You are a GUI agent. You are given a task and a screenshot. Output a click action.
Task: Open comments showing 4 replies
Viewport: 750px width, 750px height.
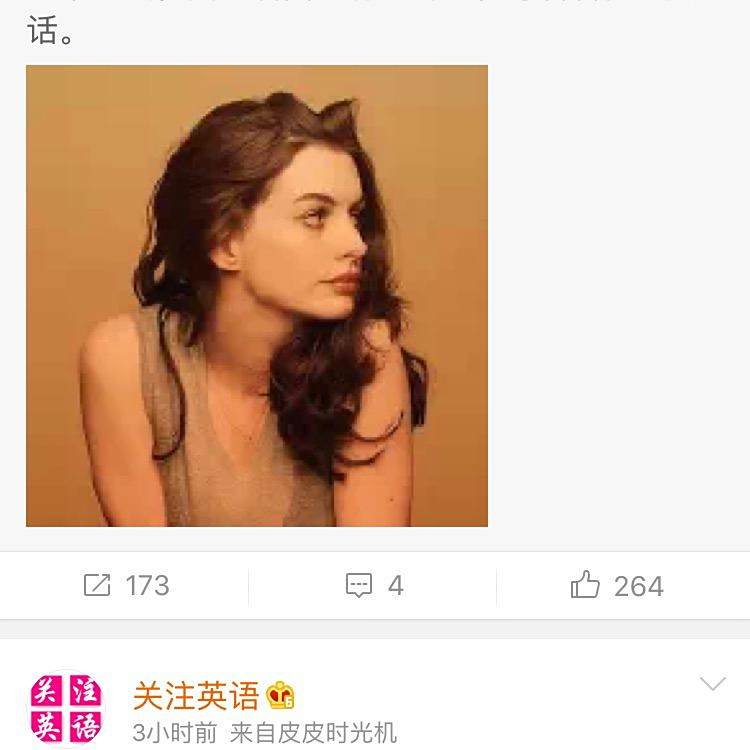[375, 585]
